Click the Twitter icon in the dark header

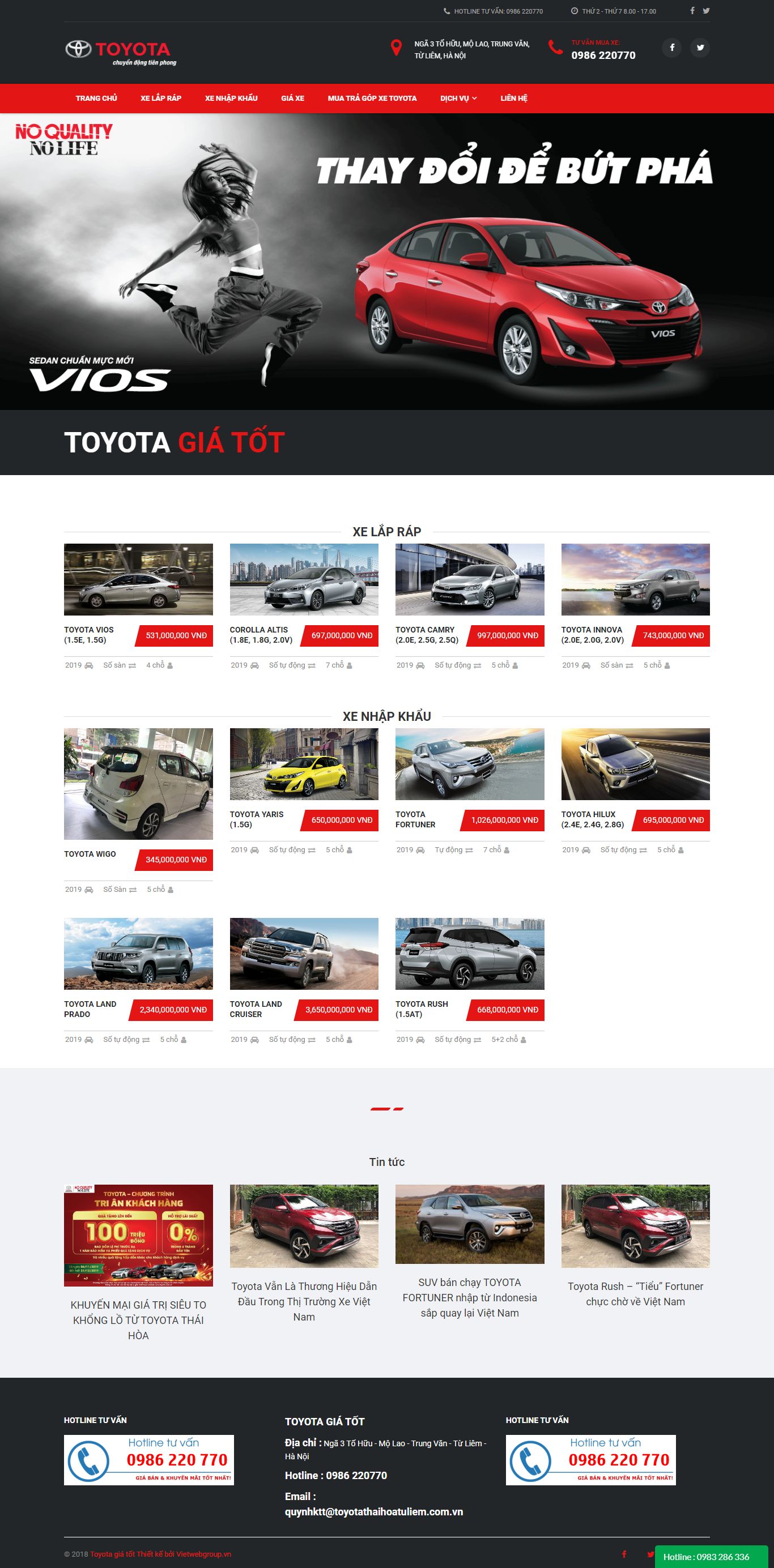click(x=700, y=46)
